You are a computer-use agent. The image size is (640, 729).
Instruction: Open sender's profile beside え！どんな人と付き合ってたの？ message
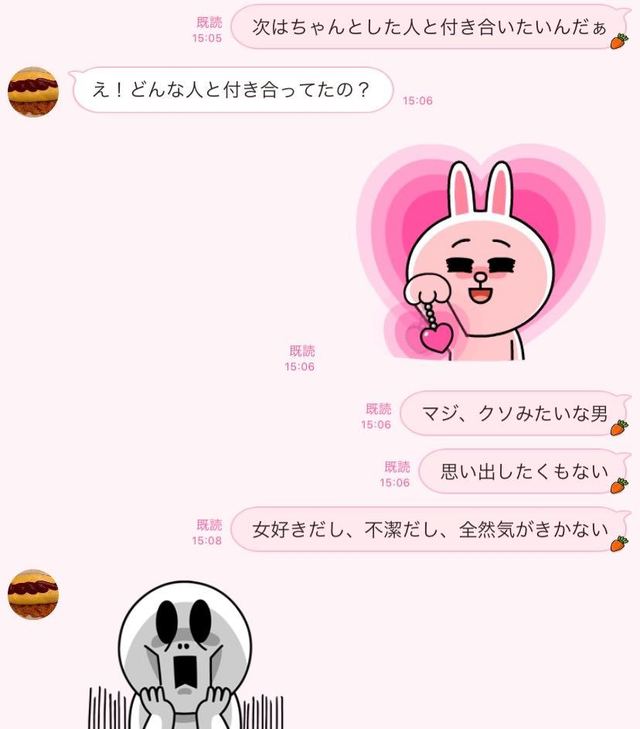[x=33, y=91]
